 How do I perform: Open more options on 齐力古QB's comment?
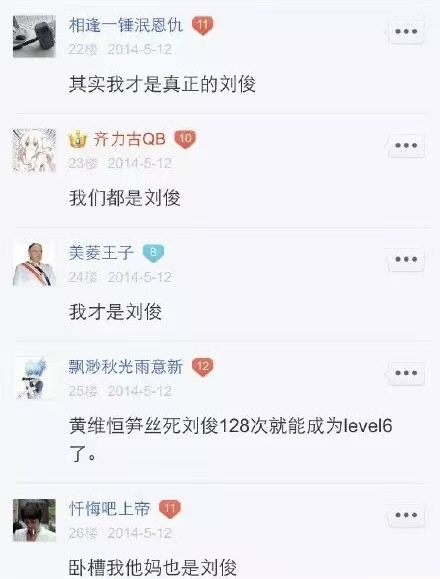coord(406,145)
